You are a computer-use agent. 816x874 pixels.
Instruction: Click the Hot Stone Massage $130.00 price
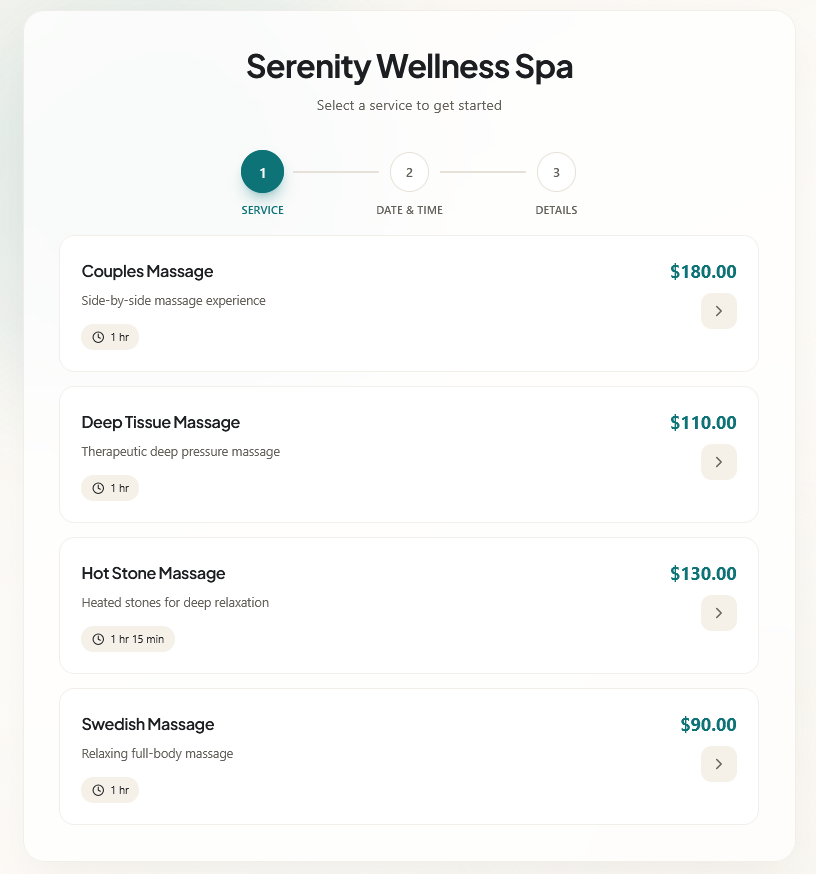pos(702,573)
